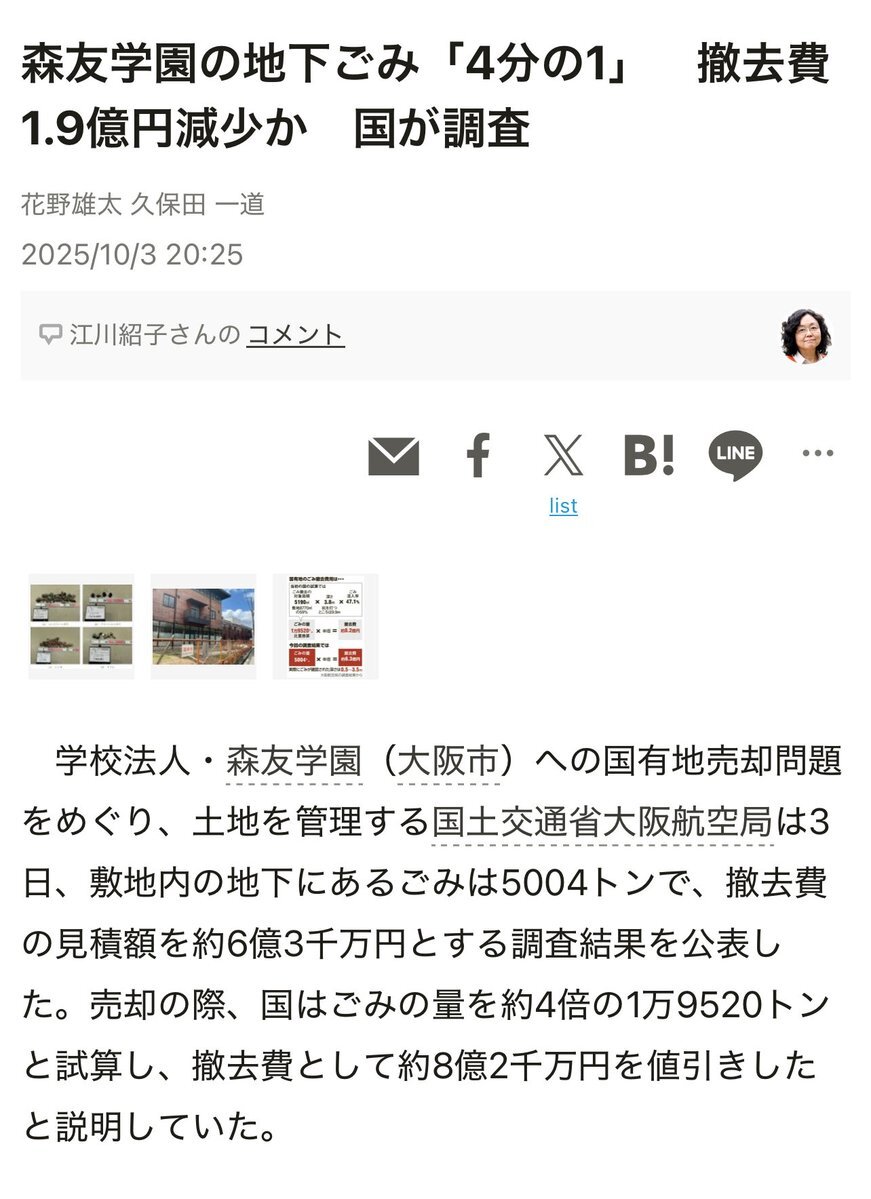The width and height of the screenshot is (871, 1199).
Task: Open the removal cost infographic thumbnail
Action: 325,626
